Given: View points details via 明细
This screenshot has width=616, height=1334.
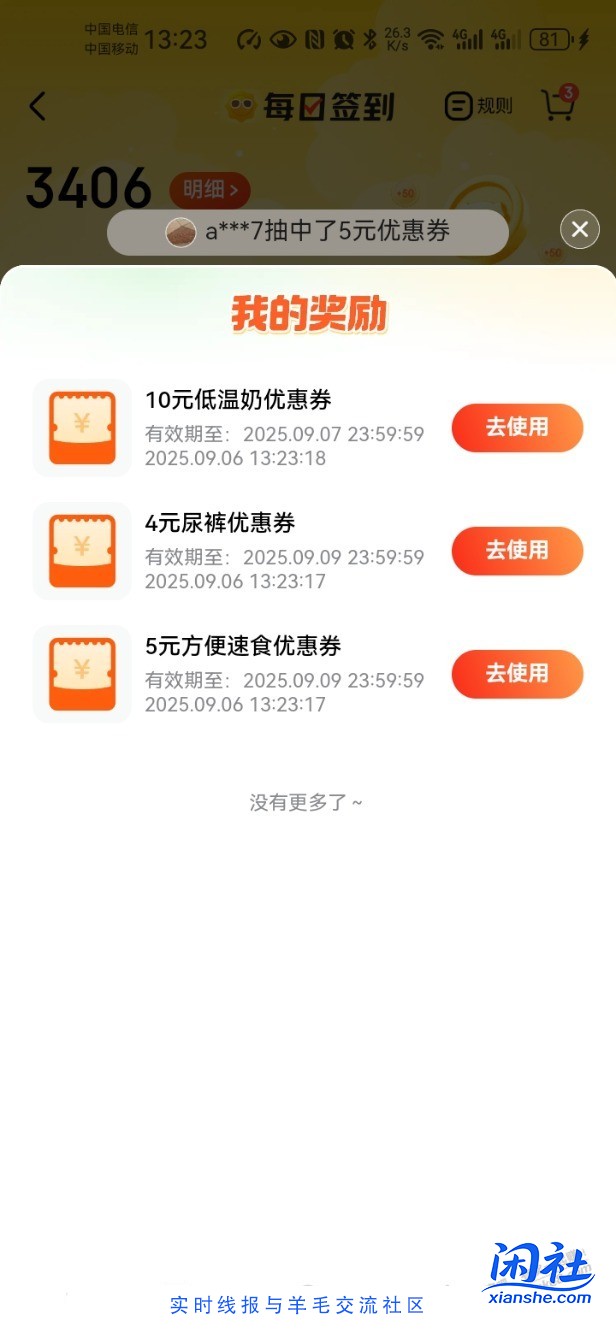Looking at the screenshot, I should (209, 189).
